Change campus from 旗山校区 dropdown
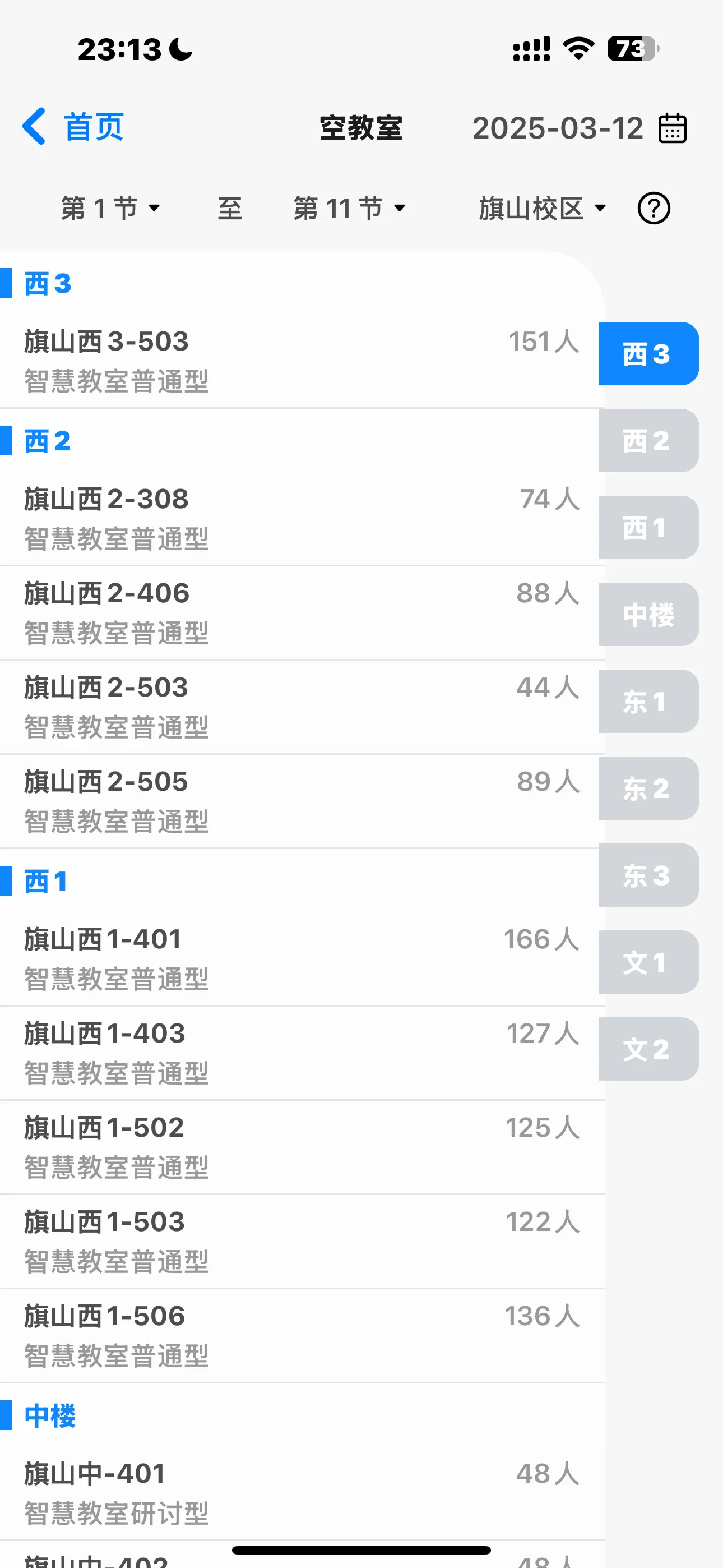The width and height of the screenshot is (723, 1568). (x=541, y=208)
